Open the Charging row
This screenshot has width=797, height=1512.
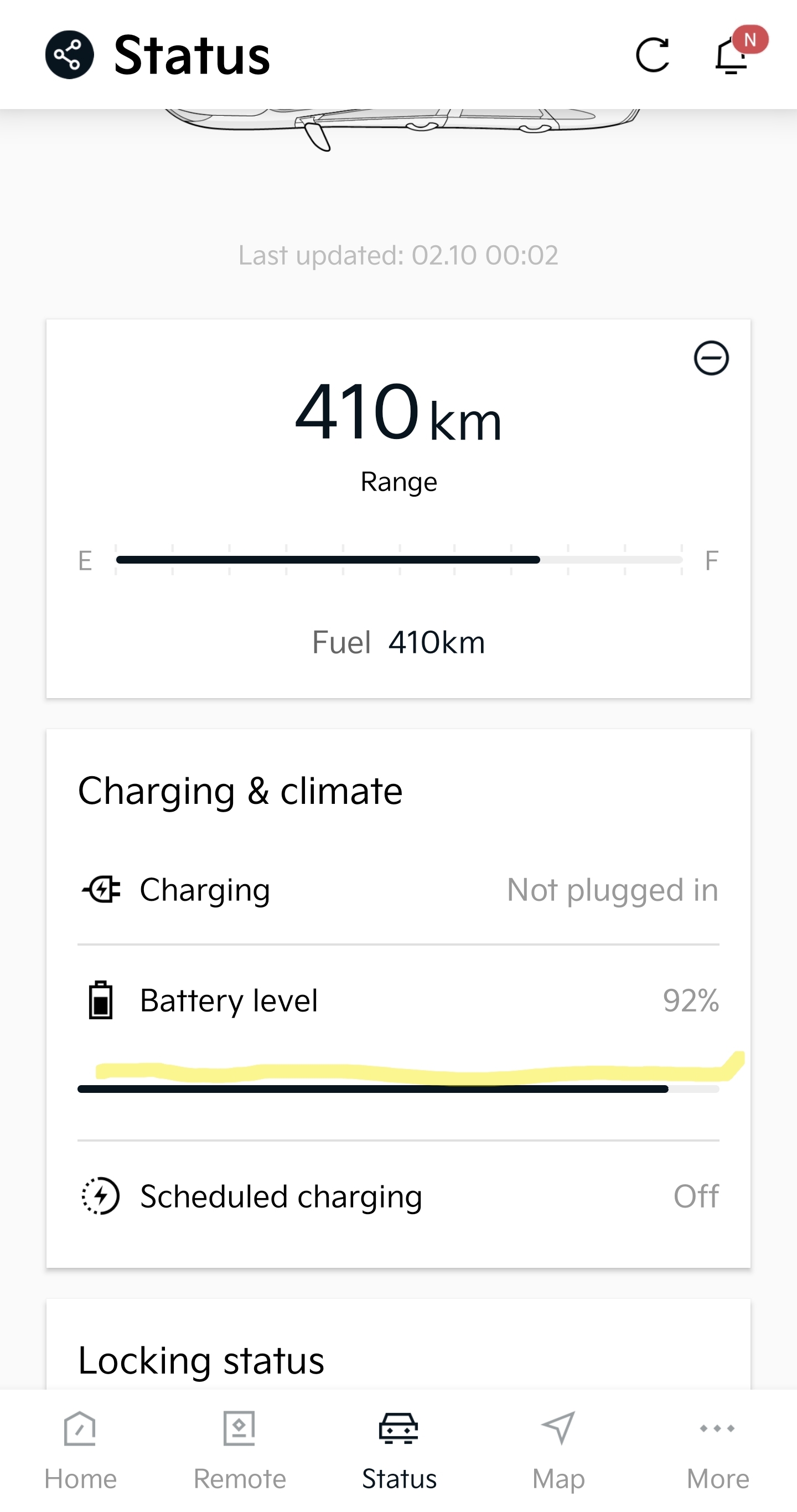tap(398, 890)
